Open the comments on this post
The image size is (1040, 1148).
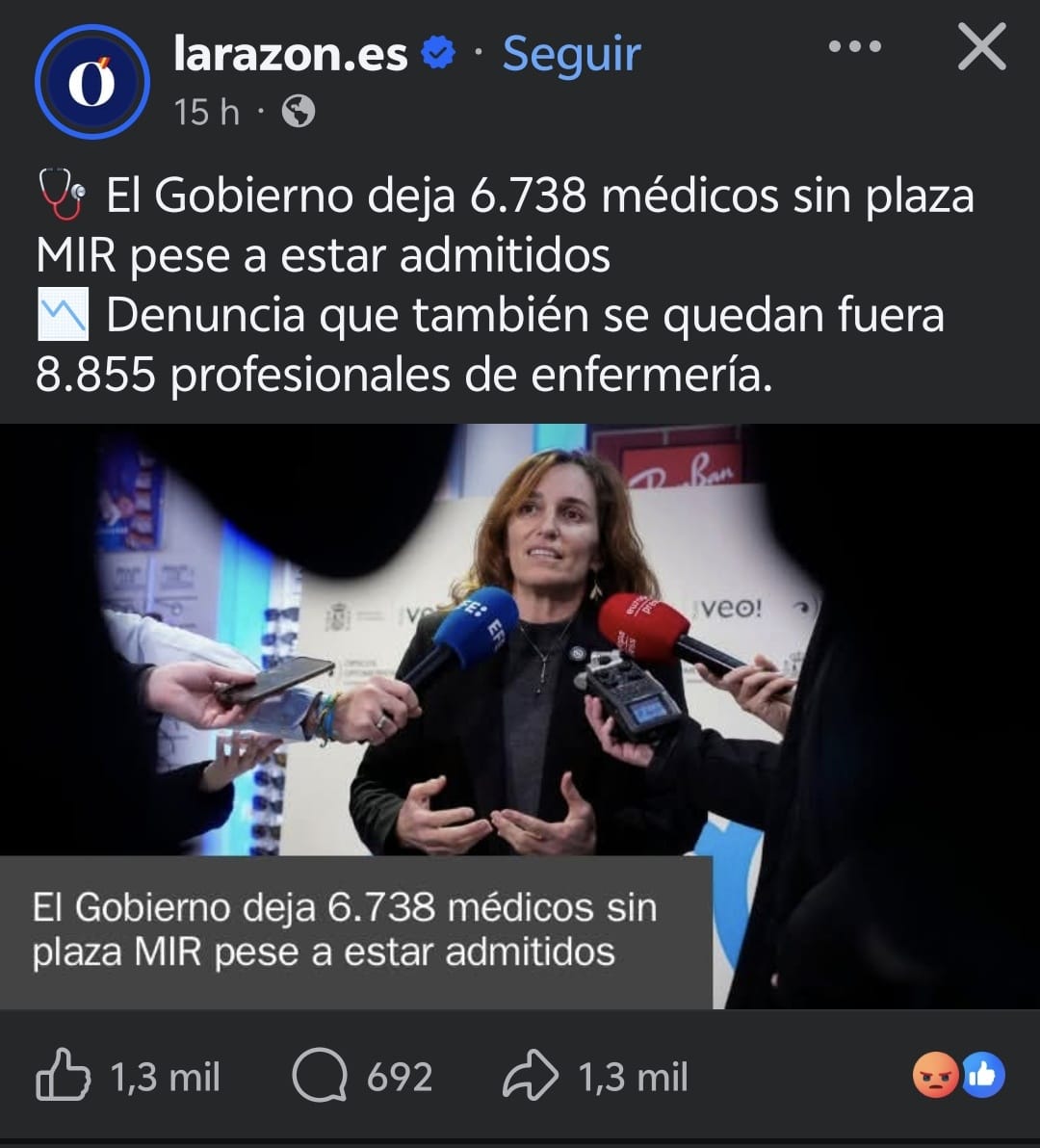point(320,1077)
